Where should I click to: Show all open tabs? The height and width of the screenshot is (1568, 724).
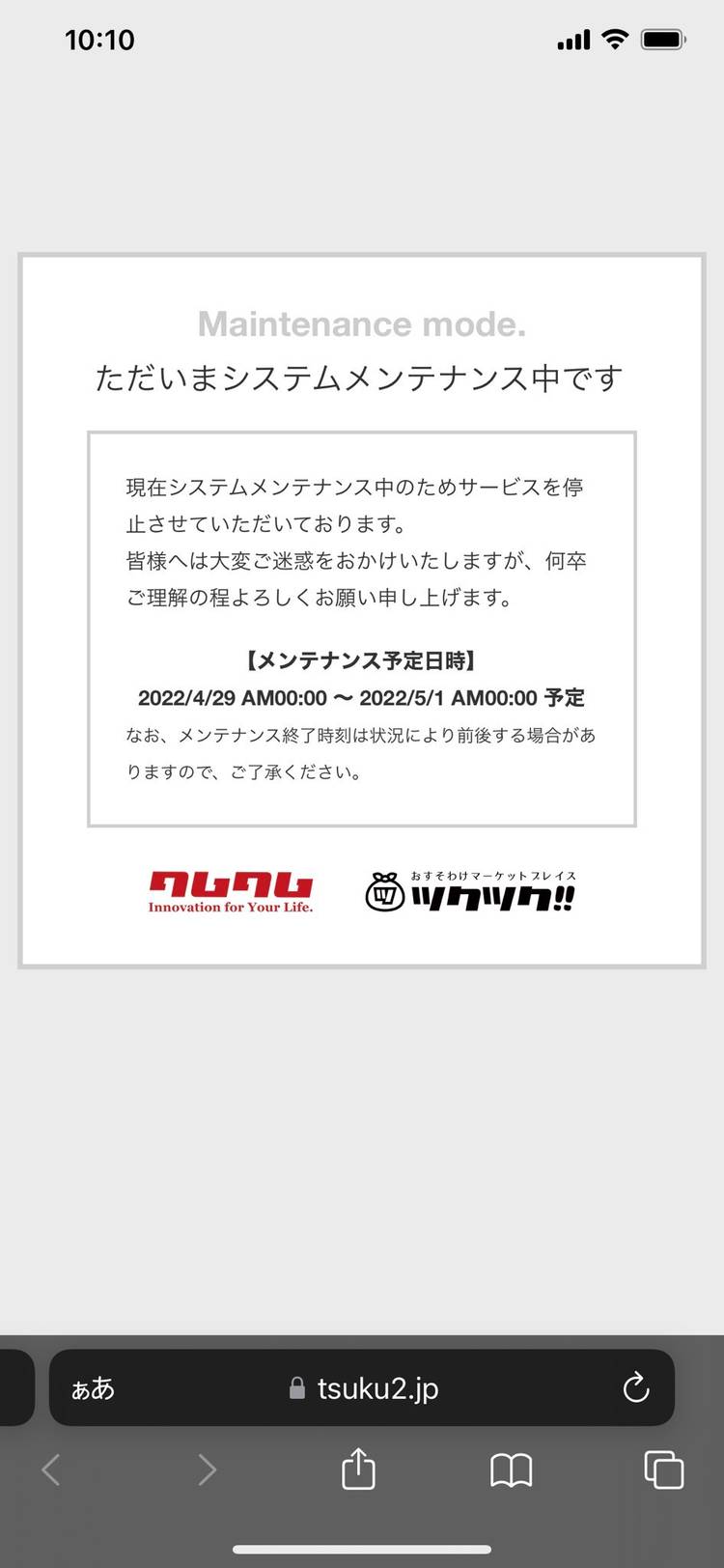[x=663, y=1470]
